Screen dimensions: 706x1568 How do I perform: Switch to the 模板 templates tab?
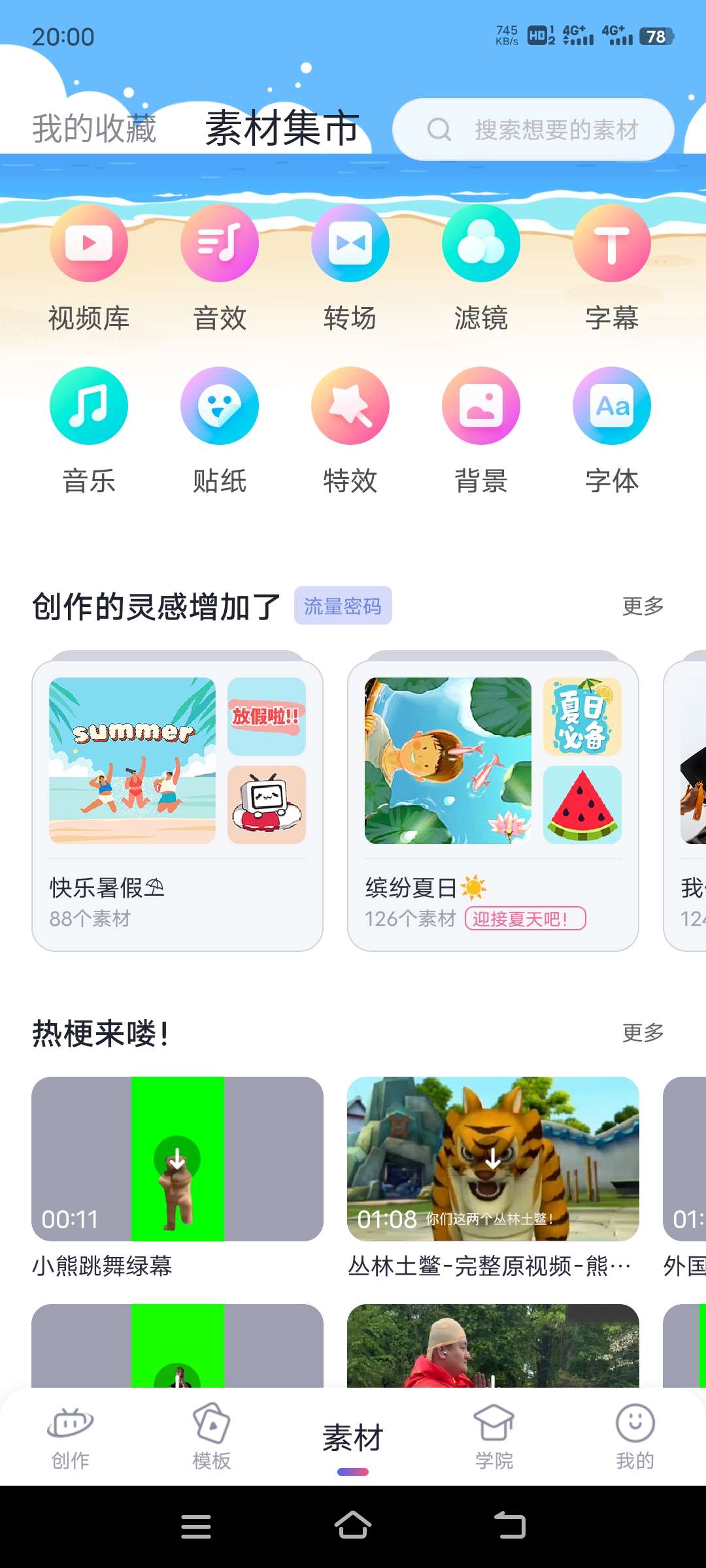pos(211,1444)
